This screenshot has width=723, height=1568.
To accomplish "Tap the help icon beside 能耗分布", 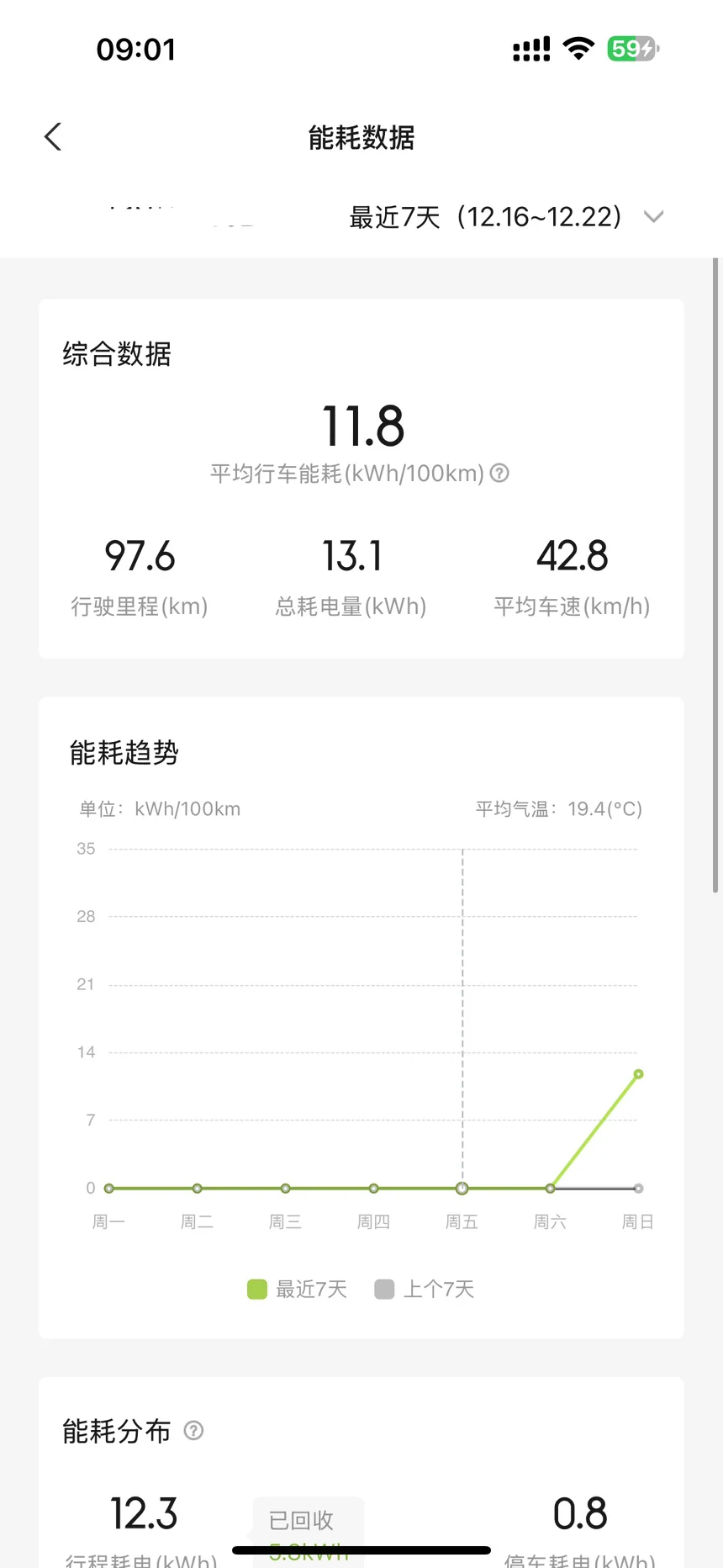I will tap(193, 1431).
